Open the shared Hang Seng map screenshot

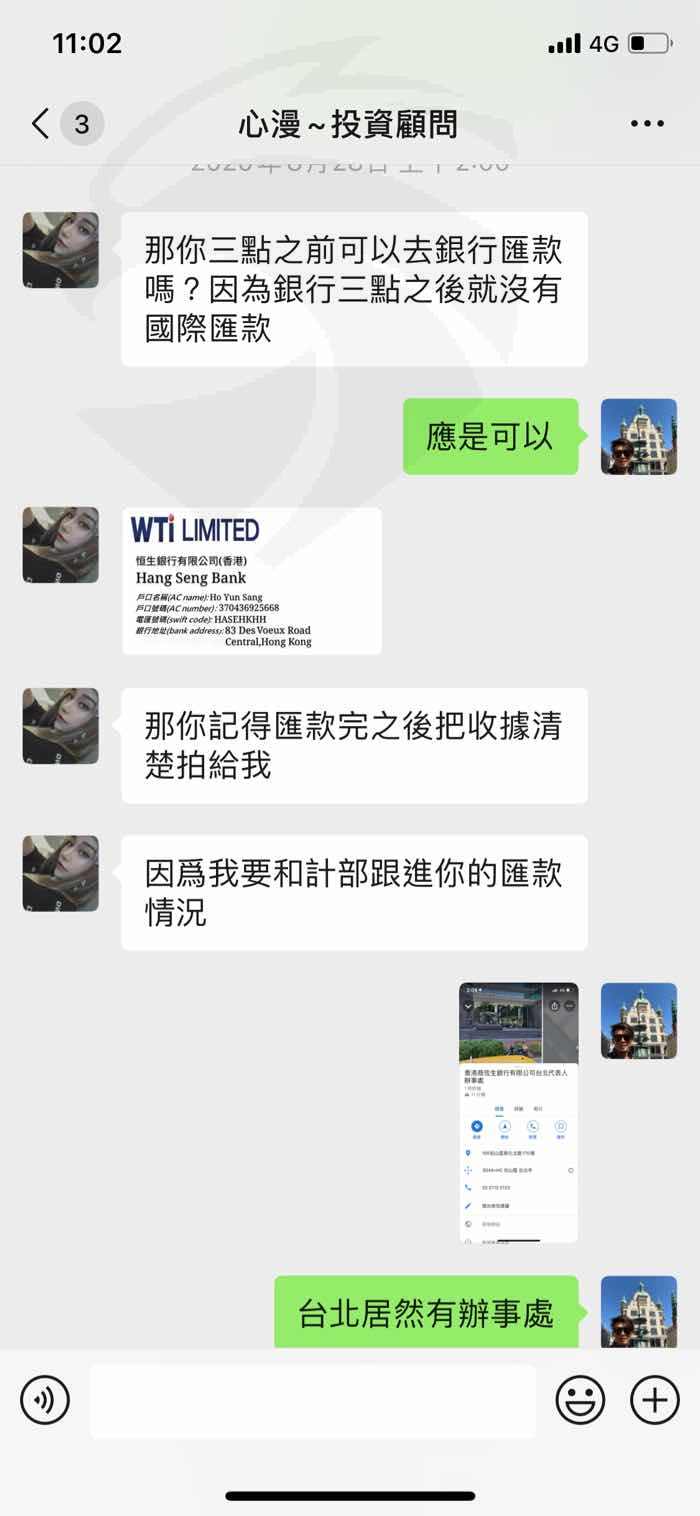(518, 1112)
